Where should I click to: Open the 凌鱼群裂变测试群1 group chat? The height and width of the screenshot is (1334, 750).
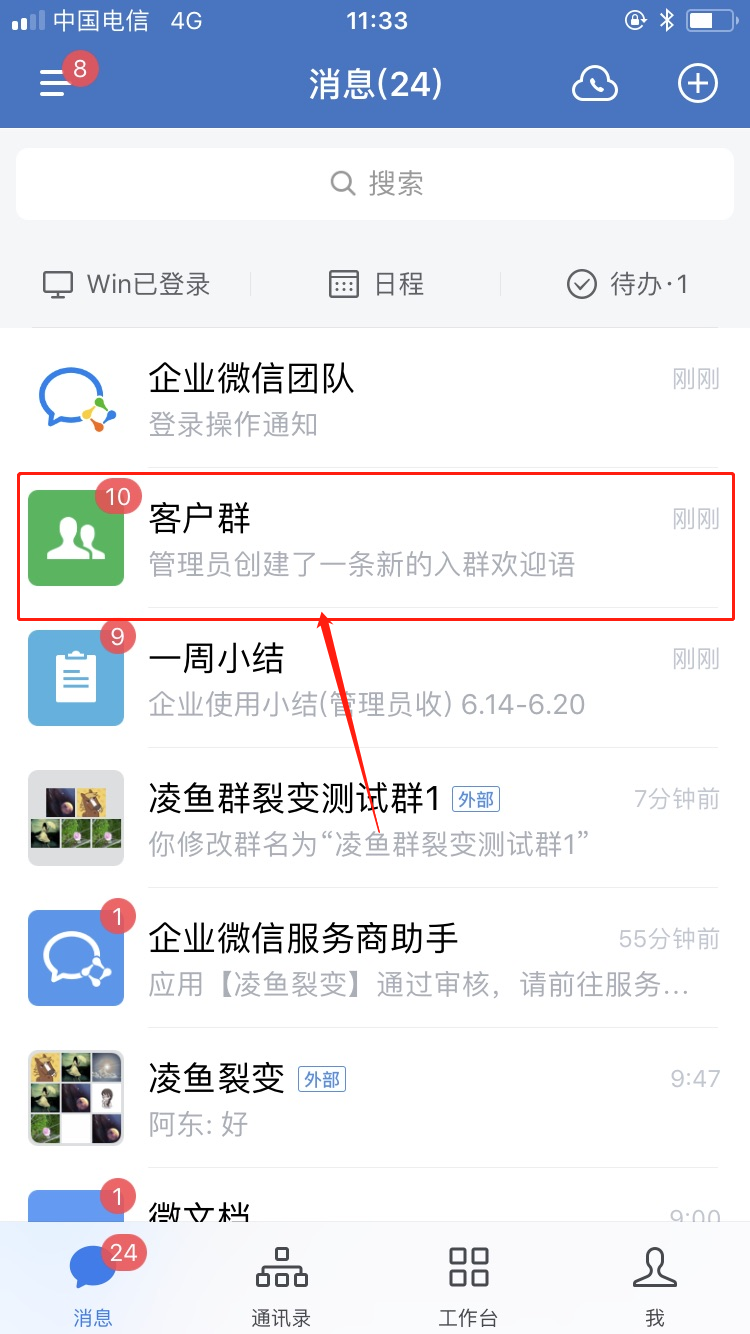pos(375,818)
